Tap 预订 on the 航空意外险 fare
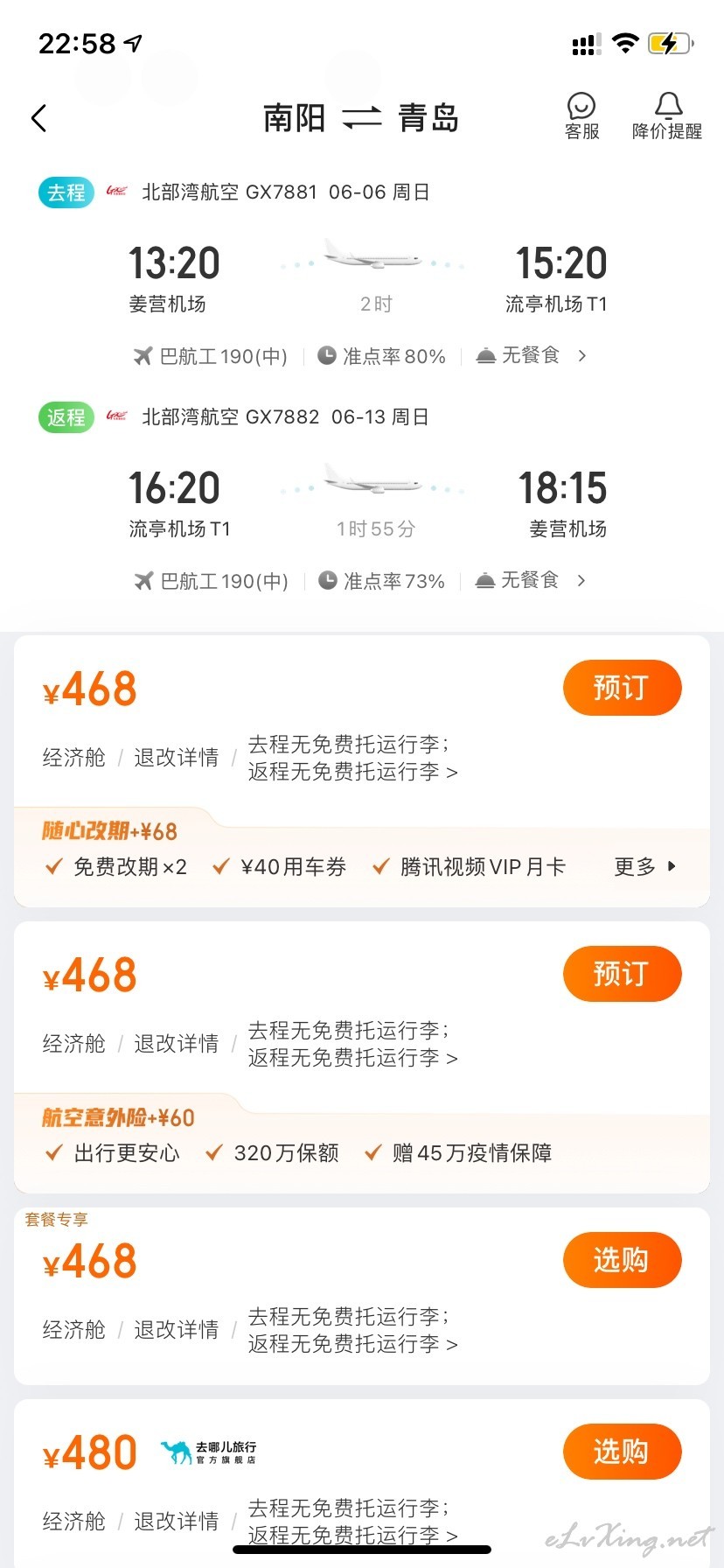Image resolution: width=724 pixels, height=1568 pixels. [x=622, y=974]
